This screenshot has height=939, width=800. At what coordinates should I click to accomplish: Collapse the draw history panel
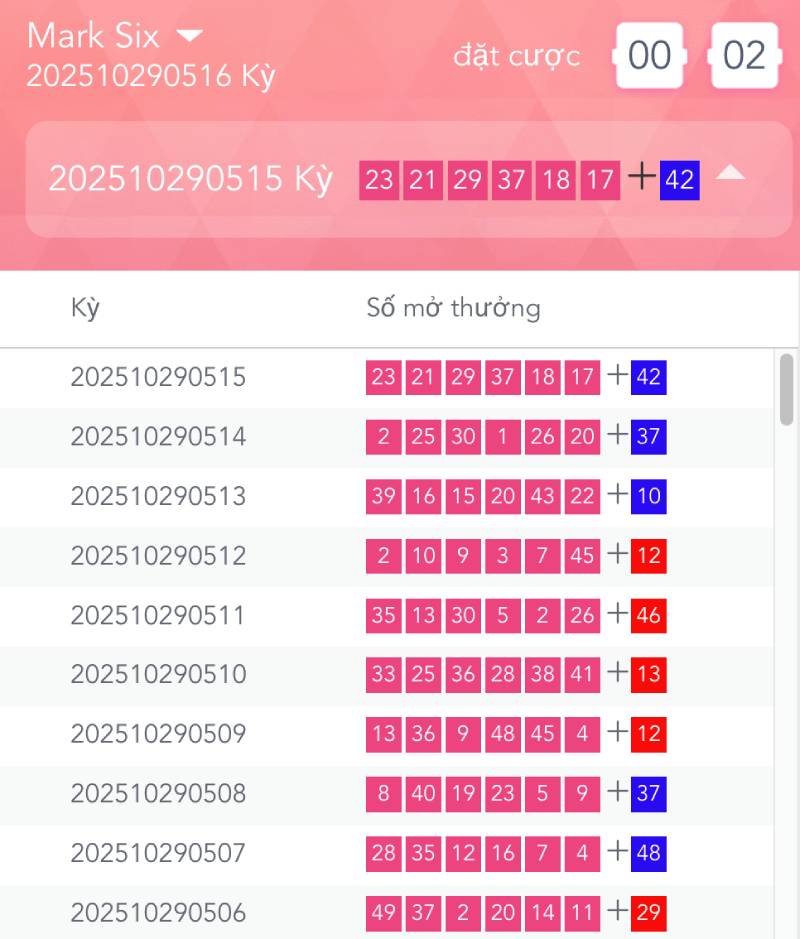click(730, 174)
